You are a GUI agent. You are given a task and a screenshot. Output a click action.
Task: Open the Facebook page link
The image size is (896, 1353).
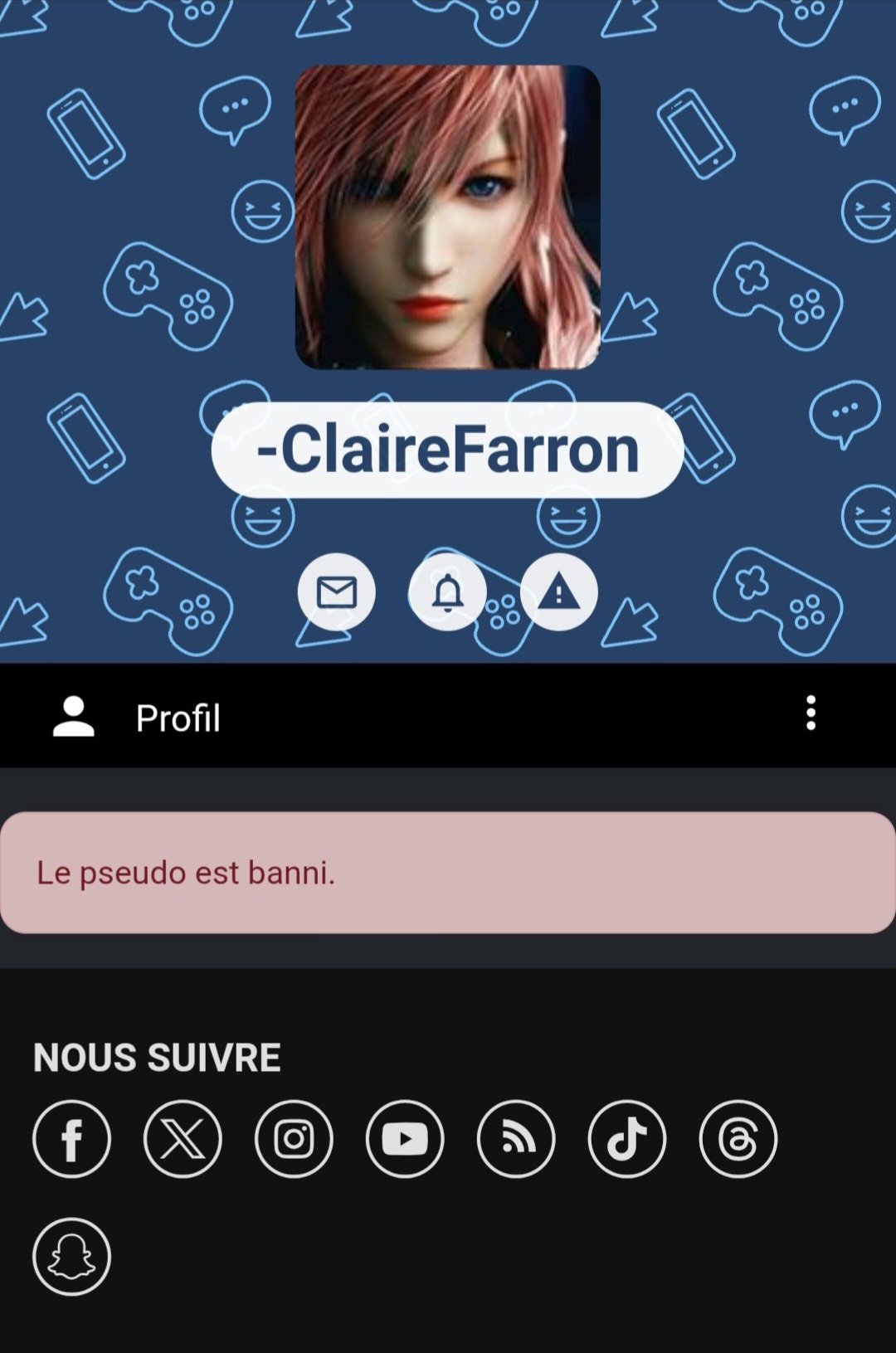(72, 1139)
